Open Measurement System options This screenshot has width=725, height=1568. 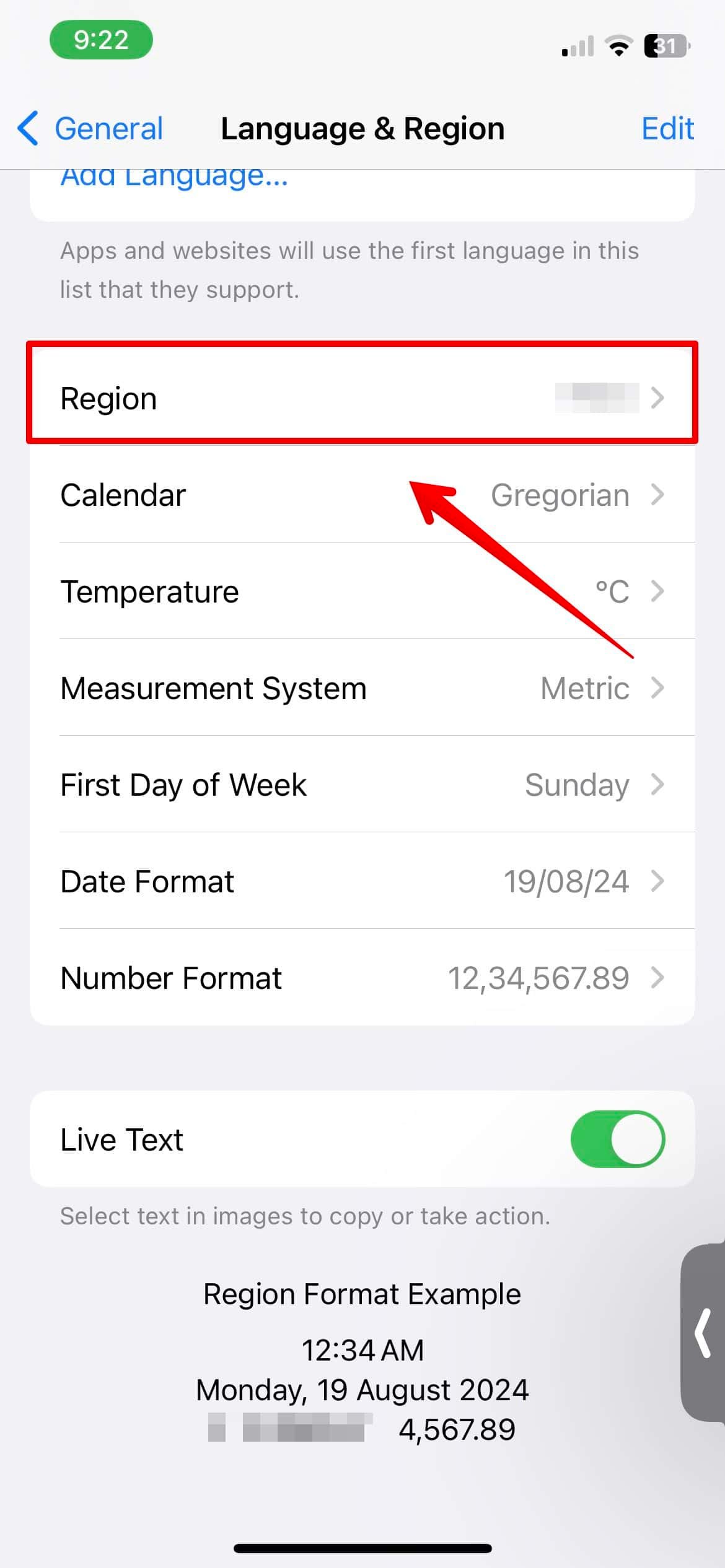pos(362,688)
